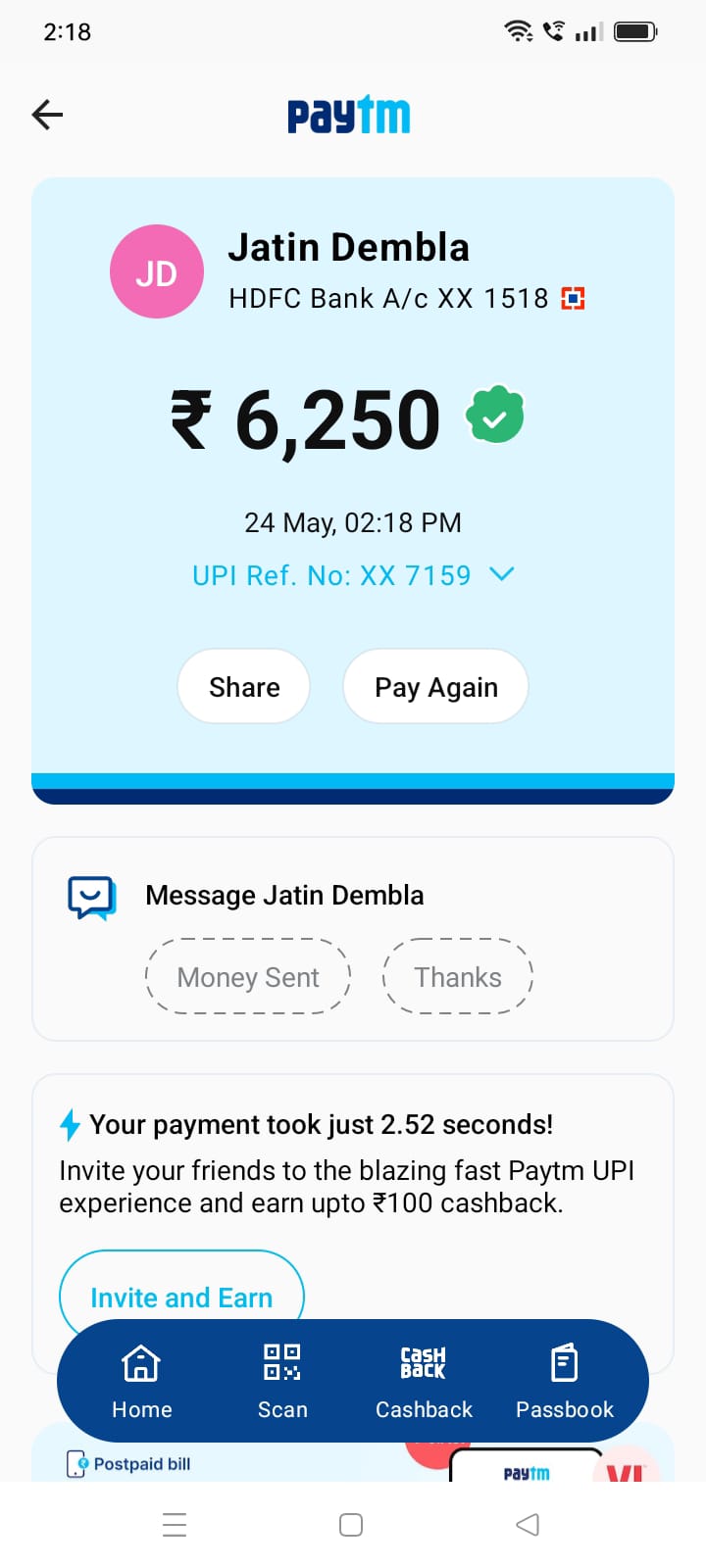The image size is (706, 1568).
Task: Tap the Invite and Earn button
Action: [x=181, y=1296]
